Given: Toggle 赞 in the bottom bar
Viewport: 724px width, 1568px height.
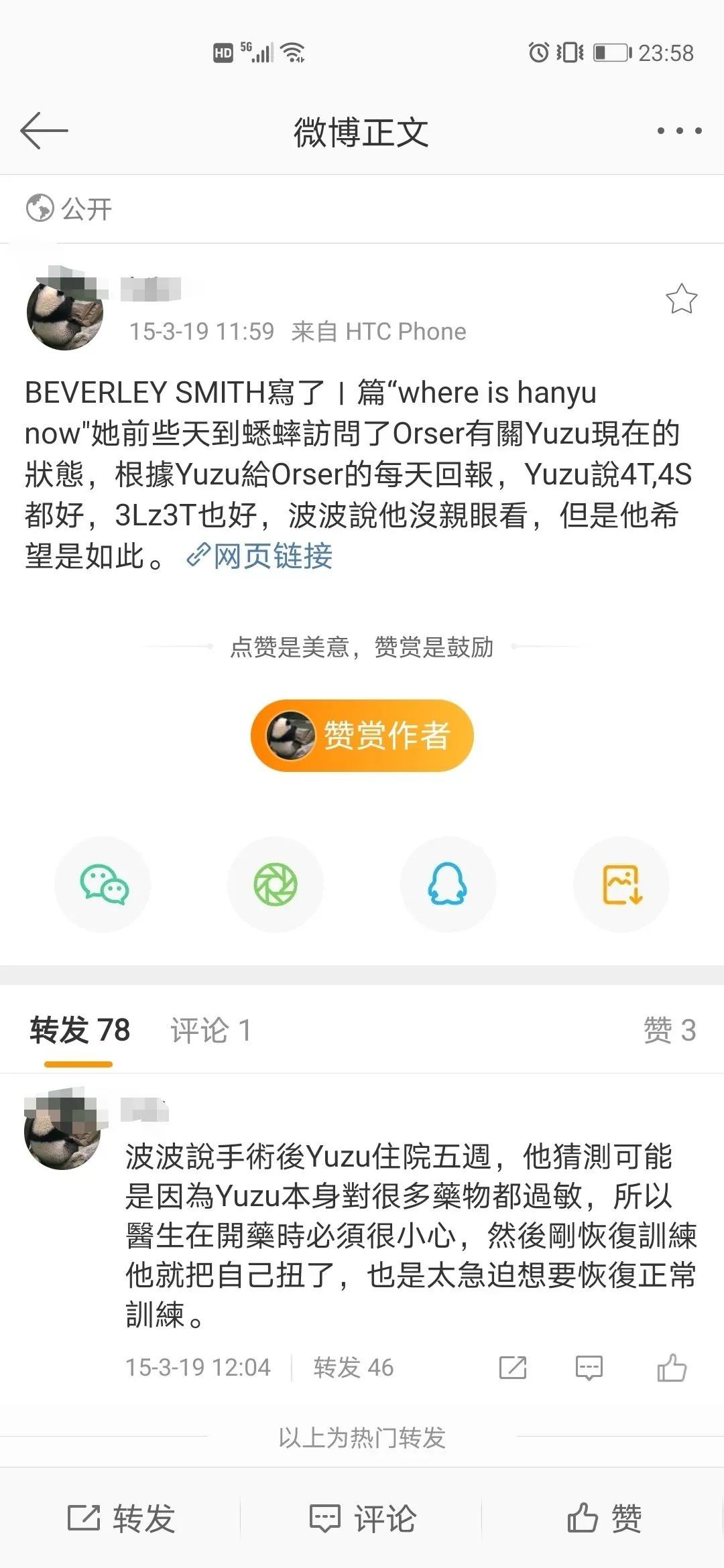Looking at the screenshot, I should 602,1520.
